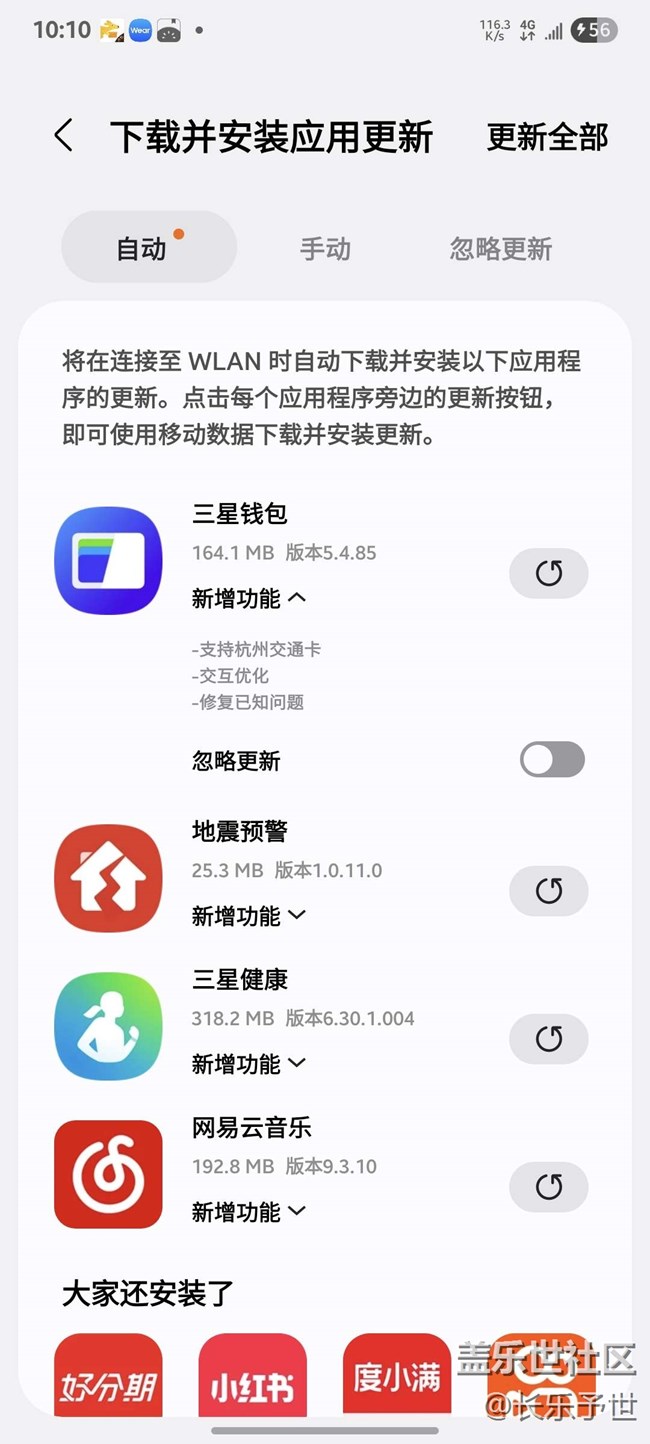Go back using the top arrow
Image resolution: width=650 pixels, height=1444 pixels.
63,136
